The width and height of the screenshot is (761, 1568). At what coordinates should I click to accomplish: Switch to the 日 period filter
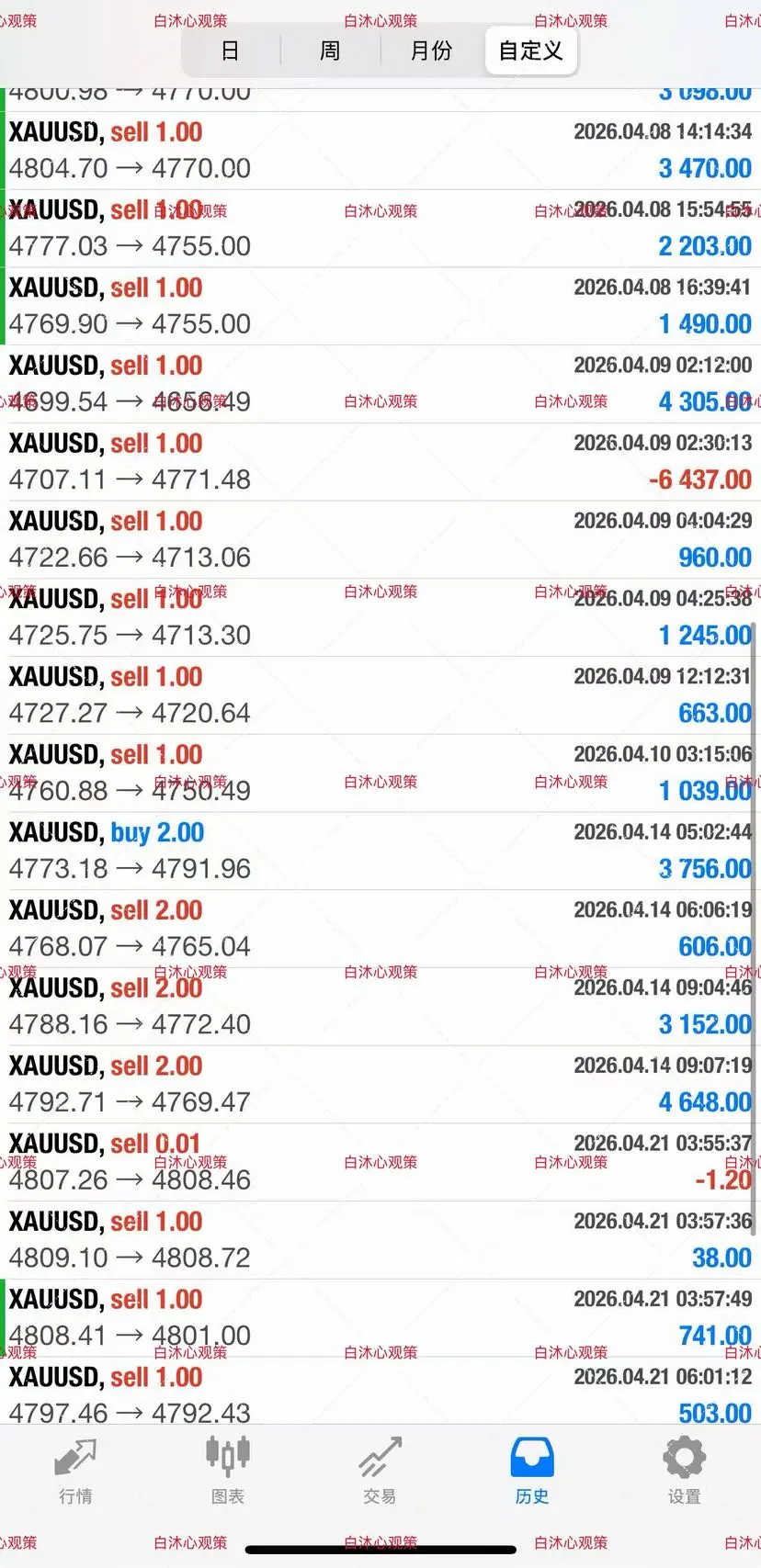[x=231, y=51]
